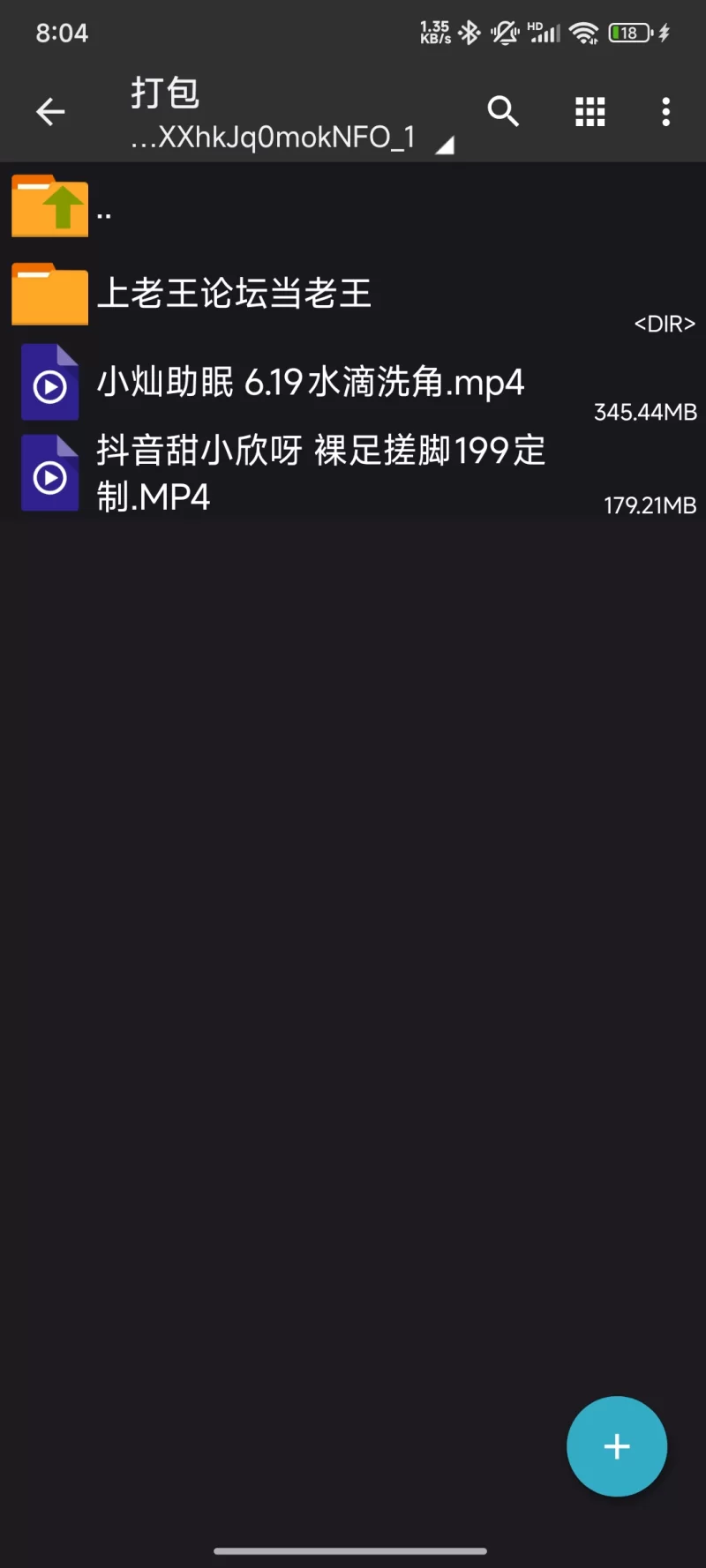Tap the video icon of 小灿助眠 file
This screenshot has height=1568, width=706.
[x=49, y=382]
